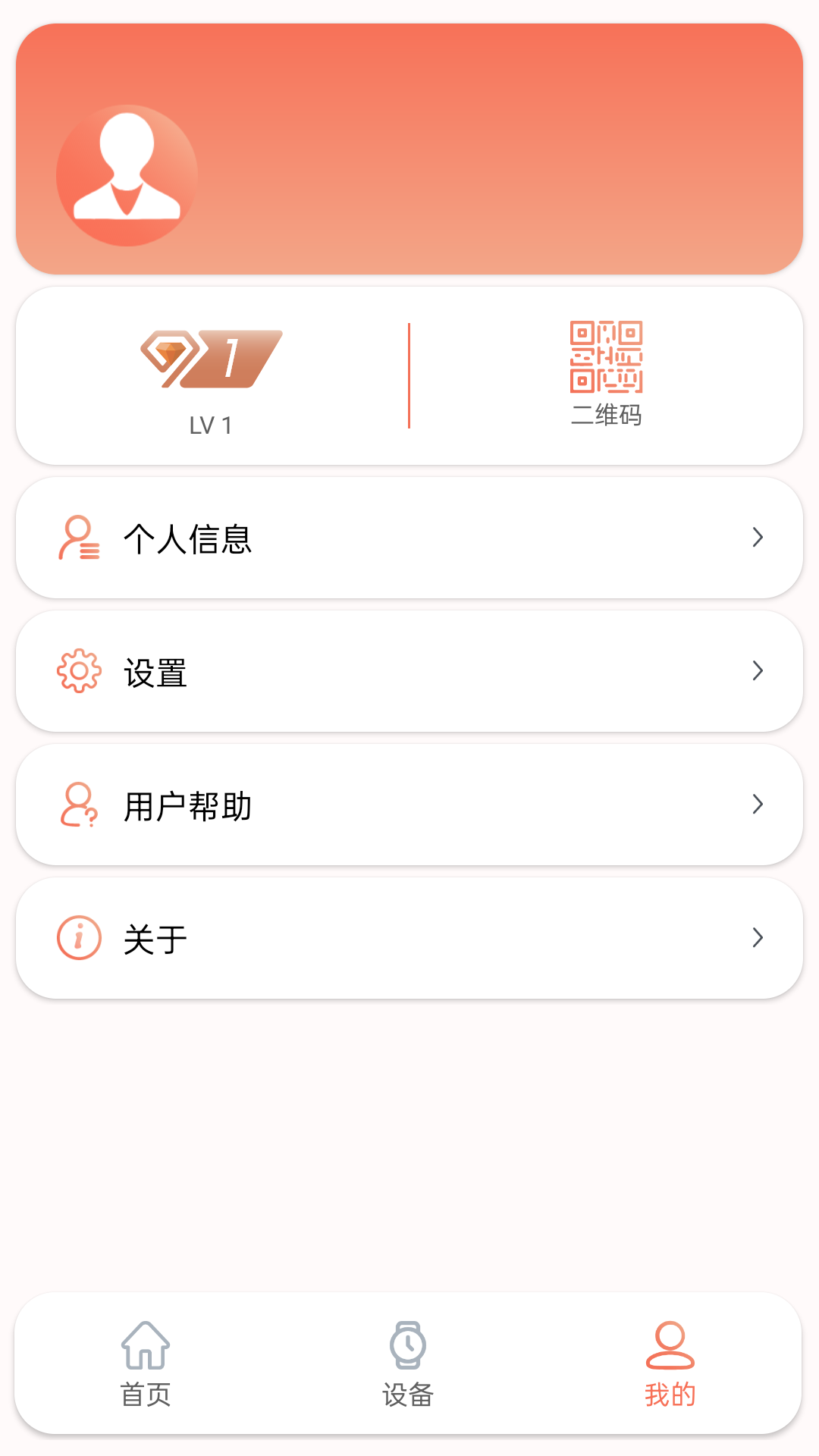This screenshot has width=819, height=1456.
Task: Click the question-mark person icon for 用户帮助
Action: tap(78, 805)
